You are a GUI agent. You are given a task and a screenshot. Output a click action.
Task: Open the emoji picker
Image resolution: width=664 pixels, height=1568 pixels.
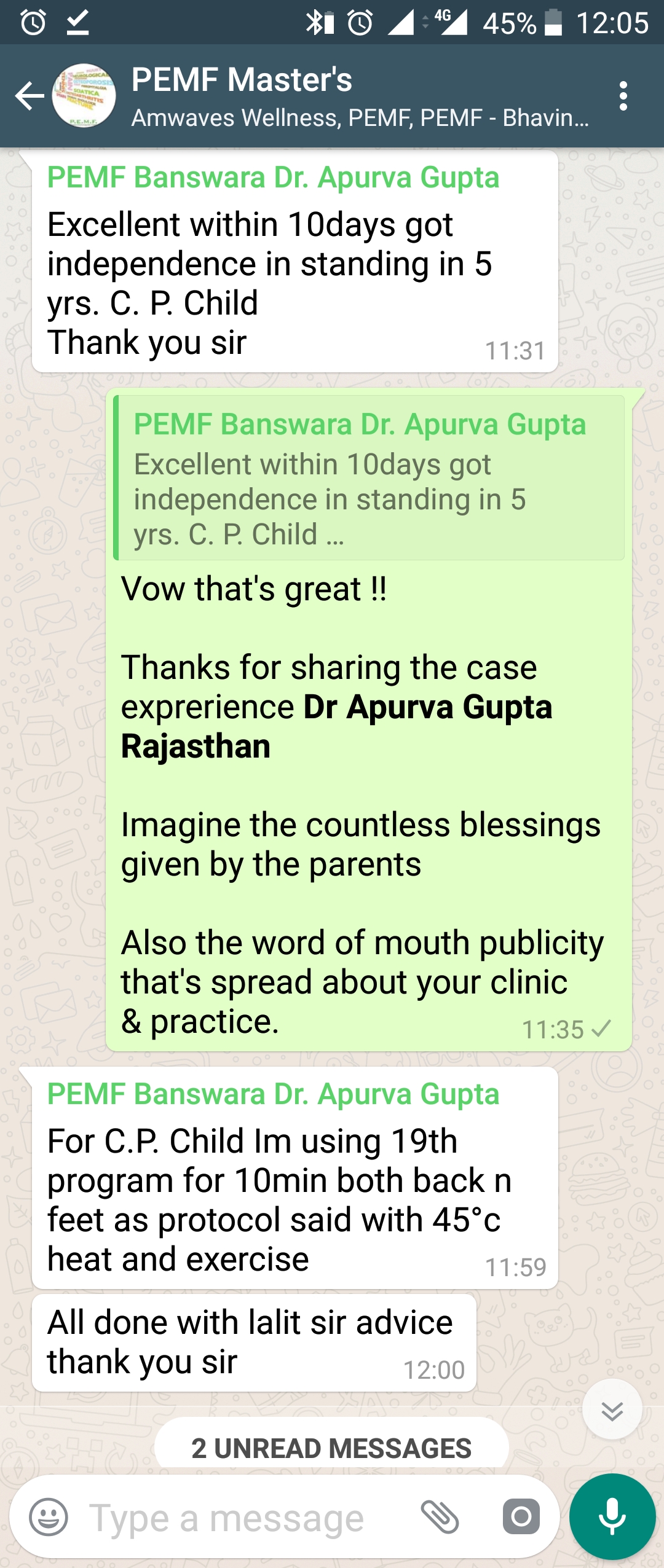49,1518
